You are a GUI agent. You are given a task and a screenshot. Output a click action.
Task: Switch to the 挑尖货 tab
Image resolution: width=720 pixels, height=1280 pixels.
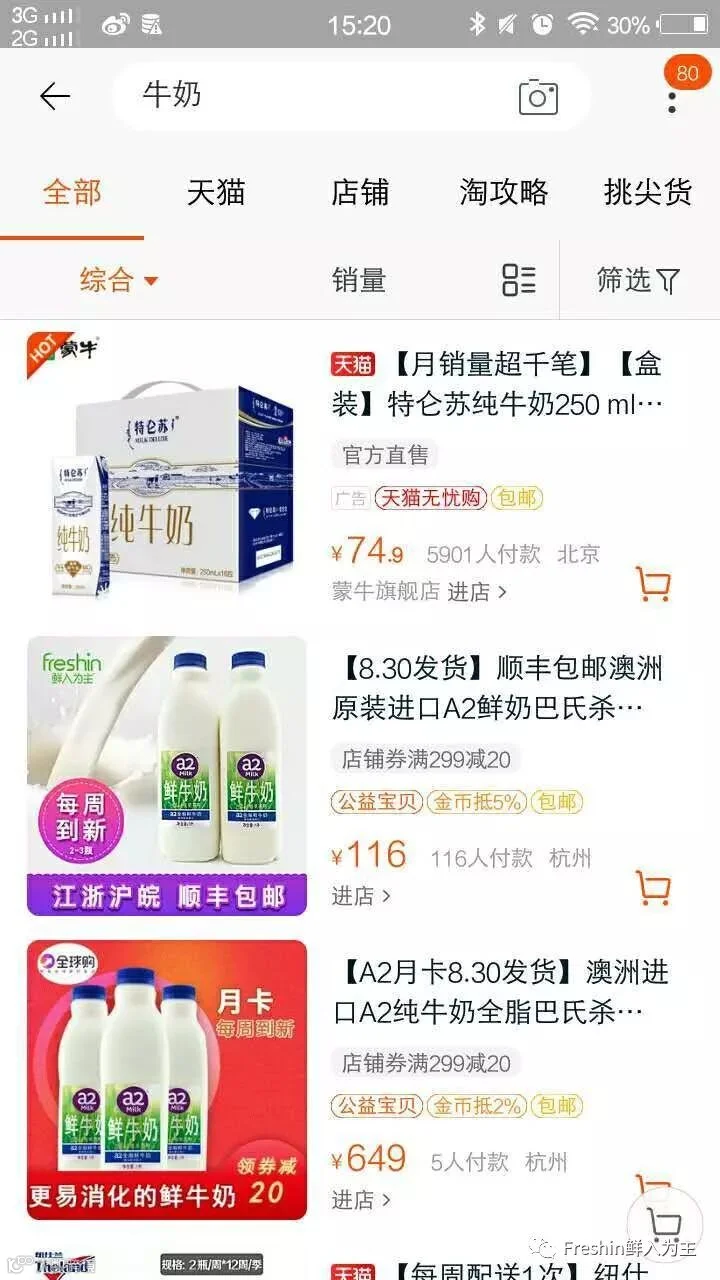[648, 192]
